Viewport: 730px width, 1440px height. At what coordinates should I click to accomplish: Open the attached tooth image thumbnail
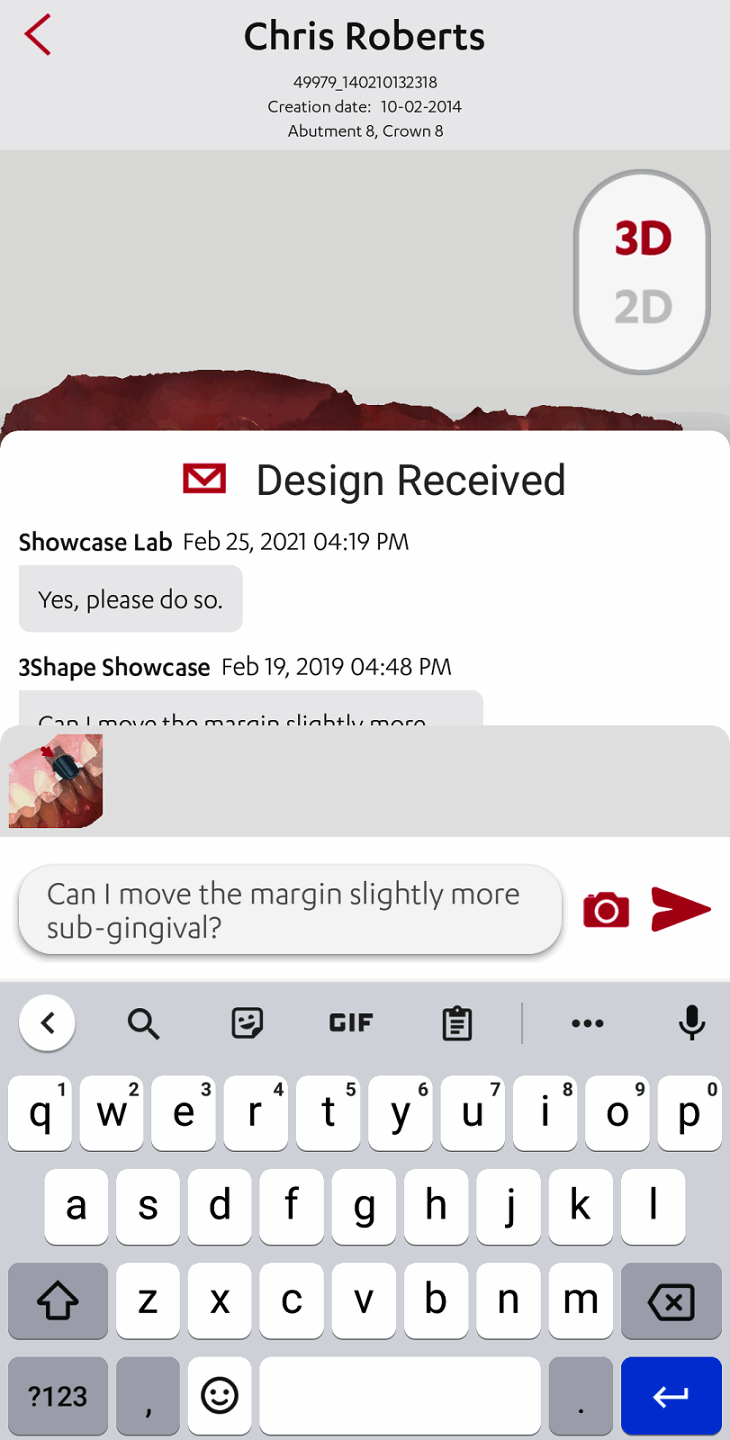point(56,781)
